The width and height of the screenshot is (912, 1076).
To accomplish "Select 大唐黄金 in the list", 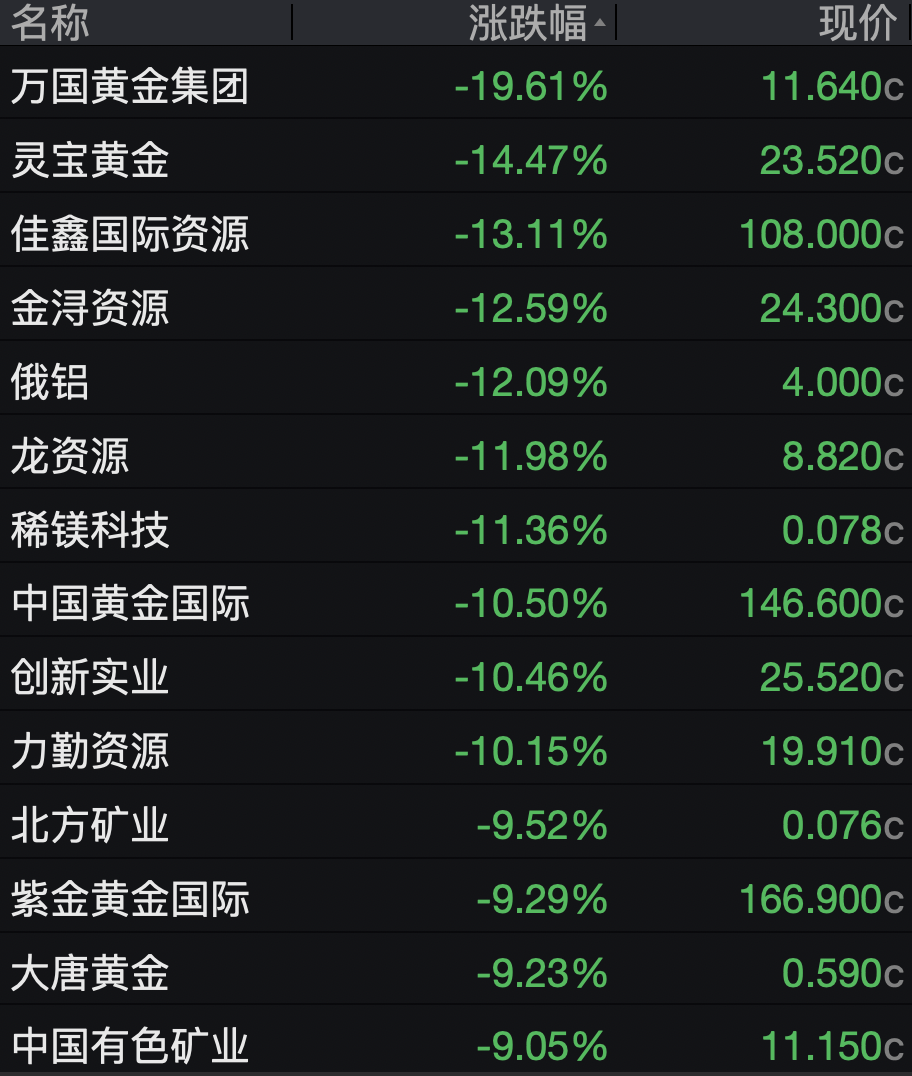I will (x=90, y=974).
